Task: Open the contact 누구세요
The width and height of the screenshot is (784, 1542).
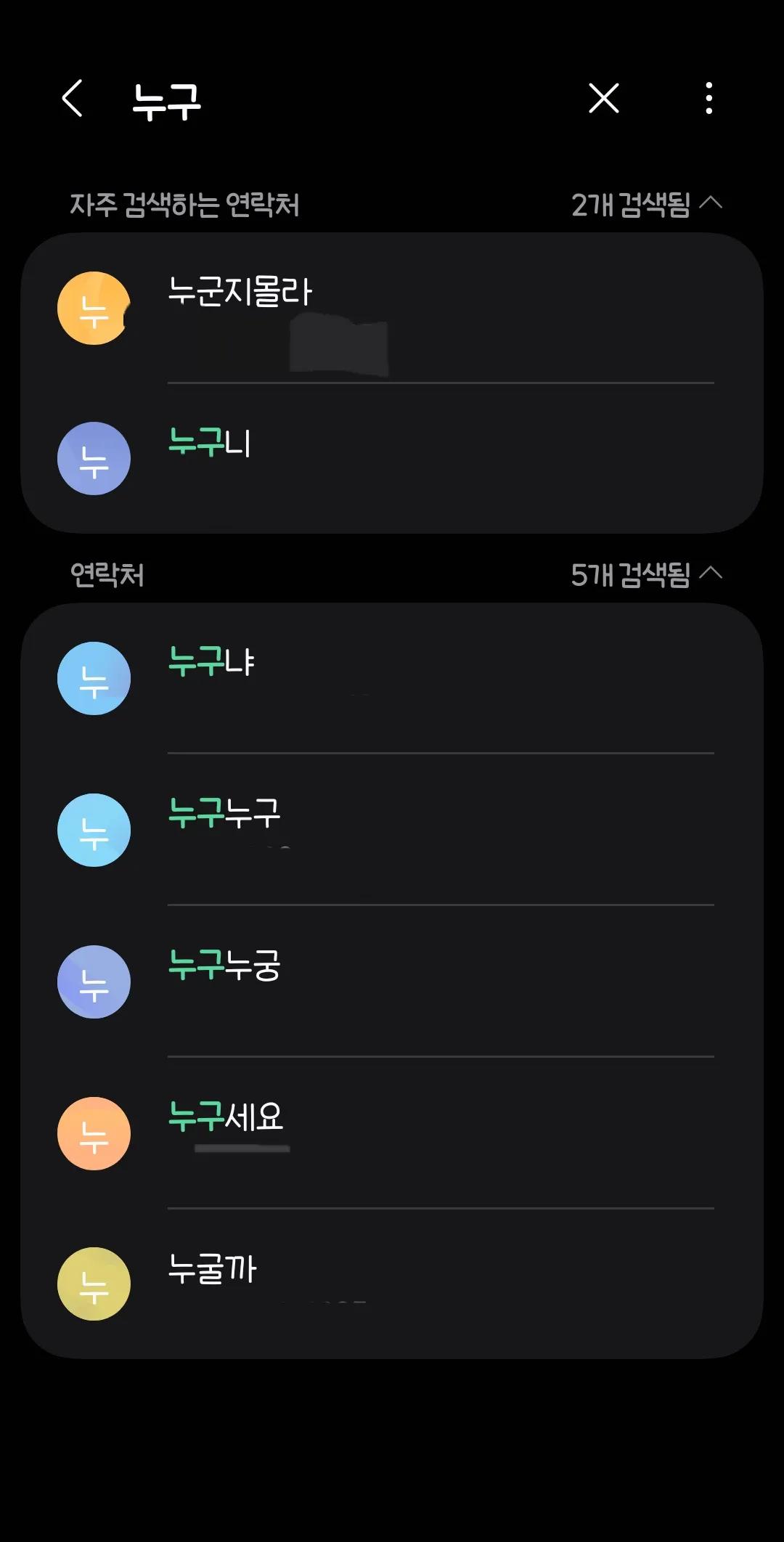Action: [392, 1133]
